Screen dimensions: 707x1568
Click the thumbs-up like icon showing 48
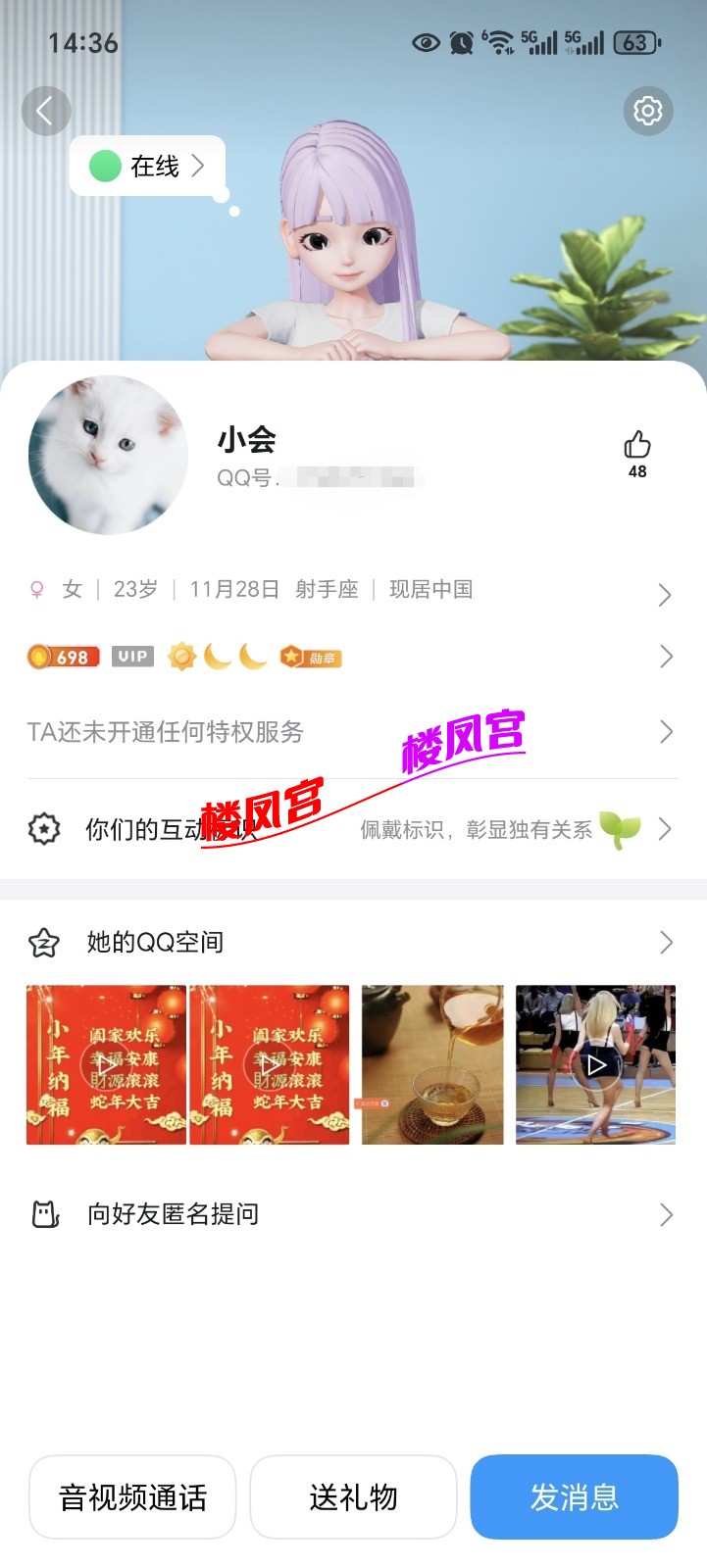pos(636,446)
